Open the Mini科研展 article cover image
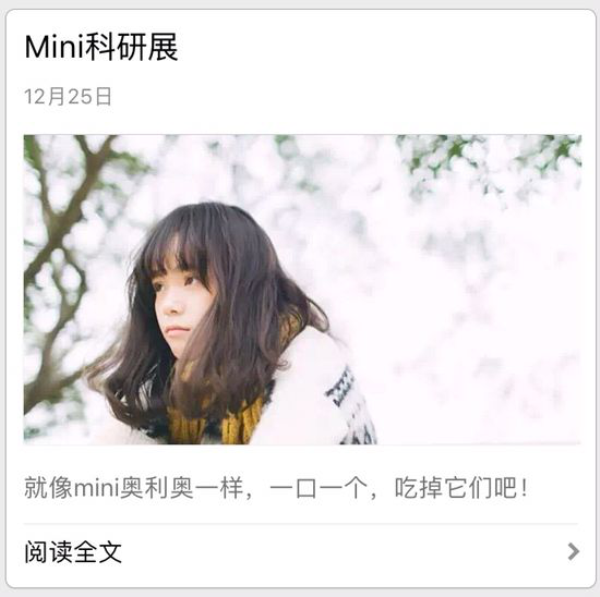This screenshot has width=600, height=597. point(301,289)
